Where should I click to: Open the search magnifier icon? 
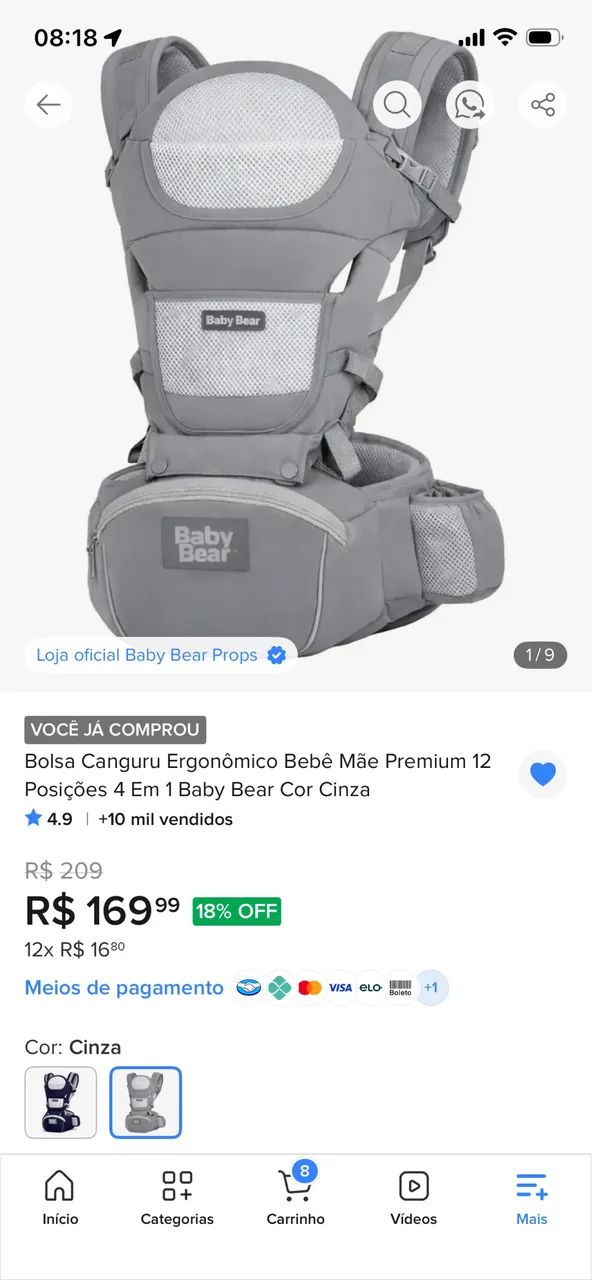397,104
